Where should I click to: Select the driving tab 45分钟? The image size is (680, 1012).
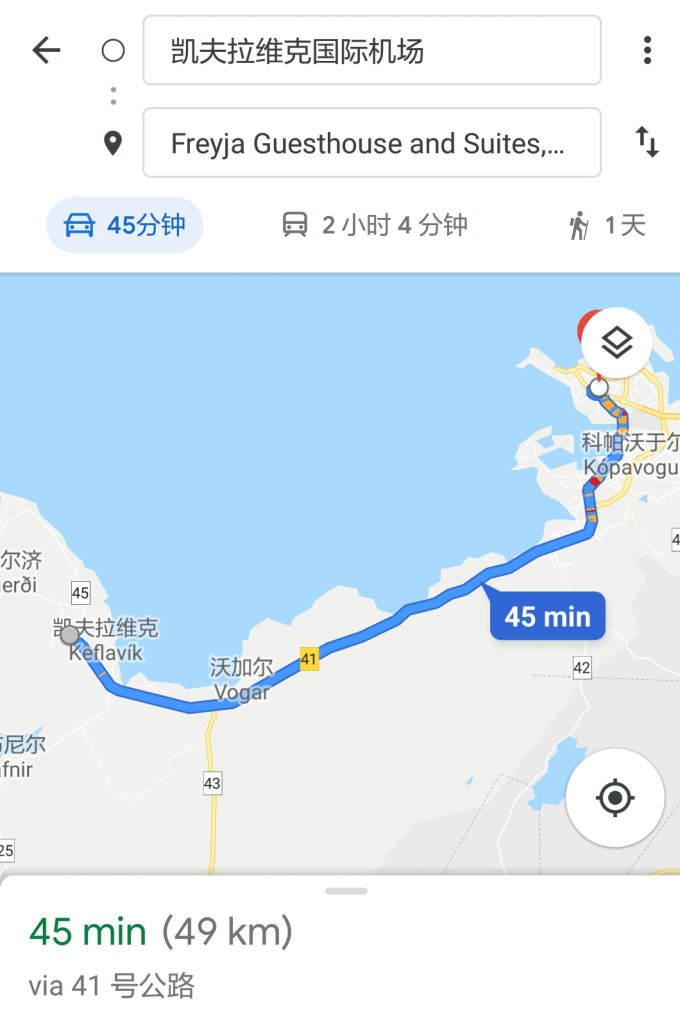125,225
